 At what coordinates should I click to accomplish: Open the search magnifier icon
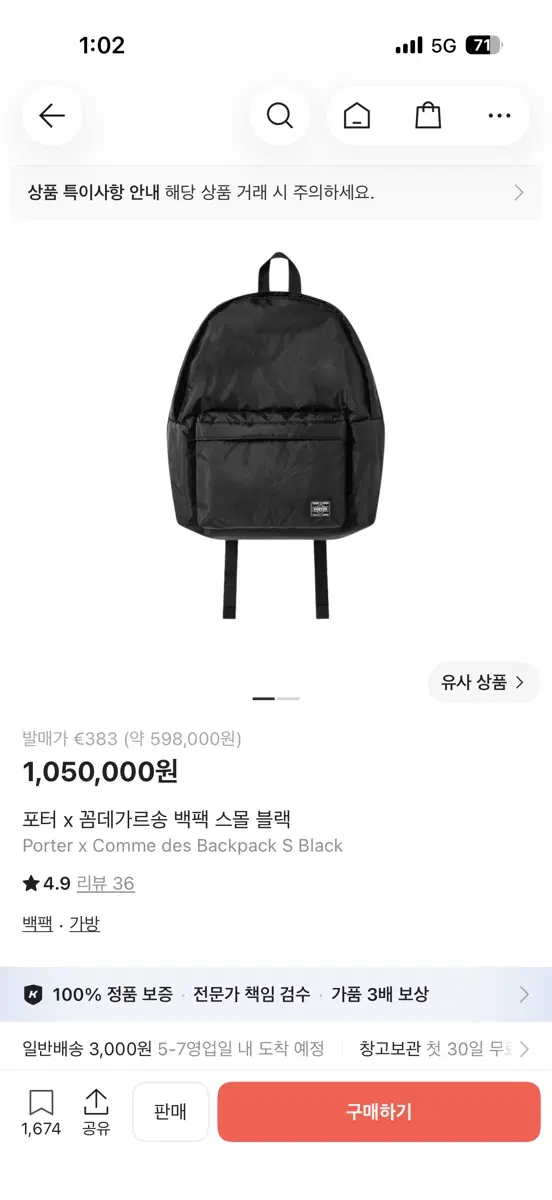pyautogui.click(x=280, y=116)
